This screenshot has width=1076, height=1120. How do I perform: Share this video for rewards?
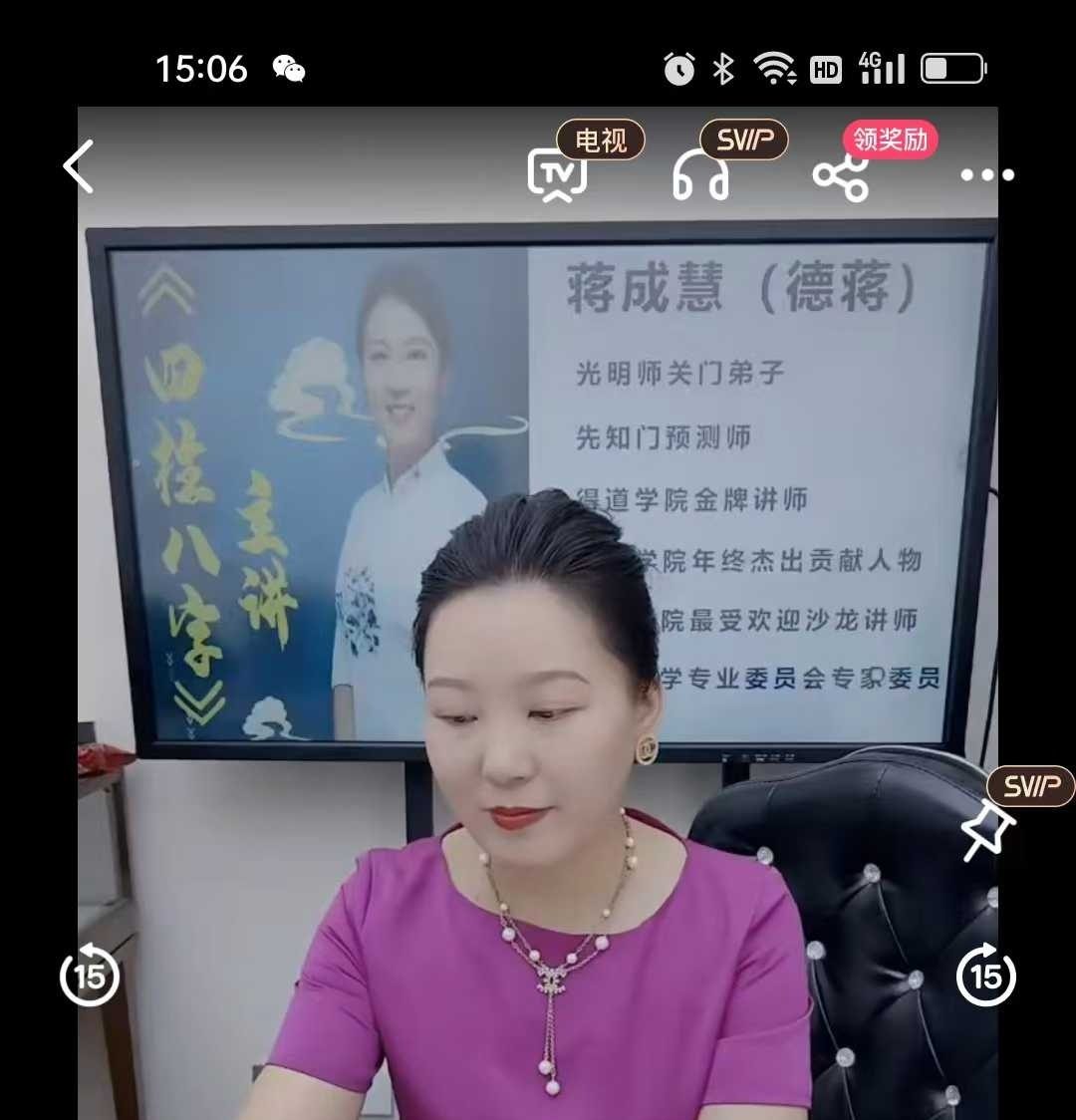point(841,176)
